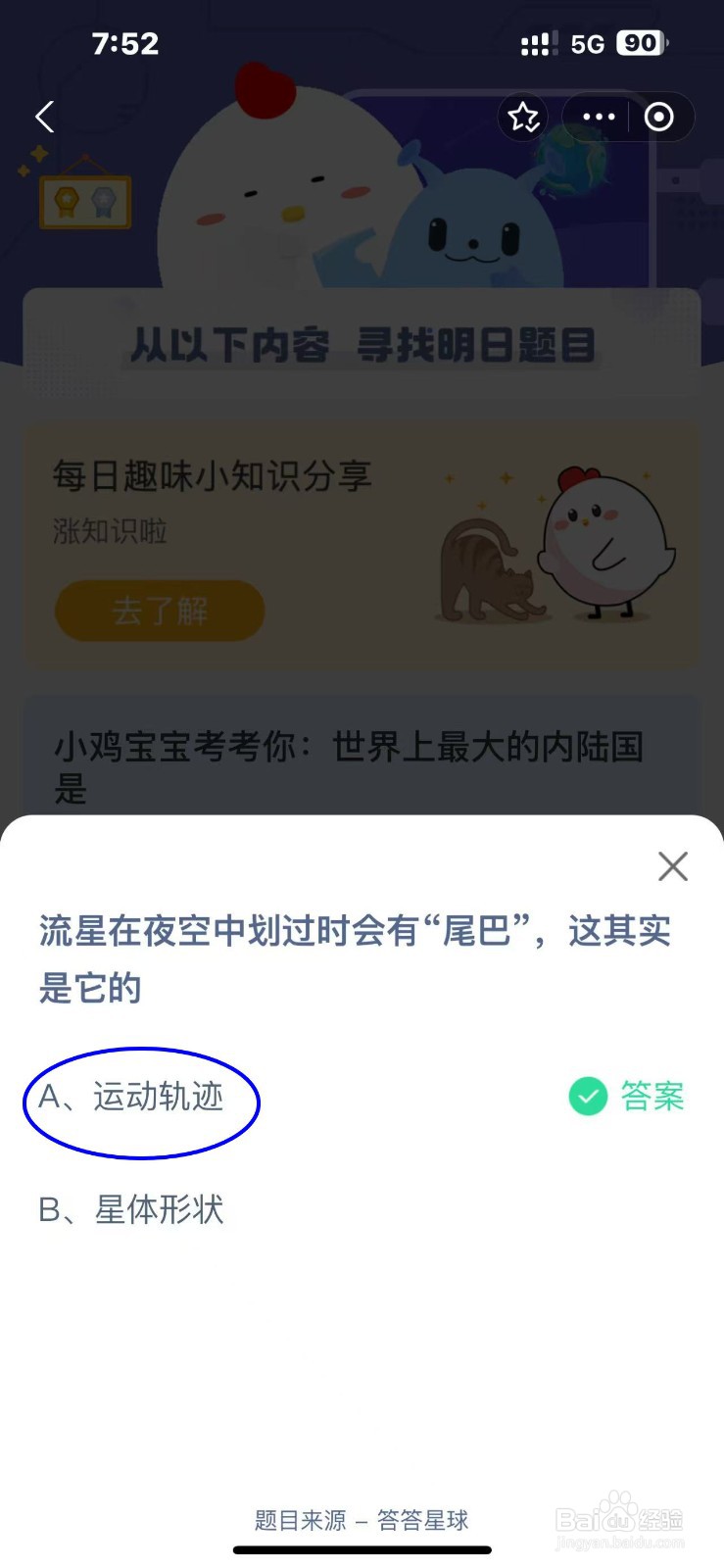
Task: Tap the back arrow to return
Action: (x=43, y=117)
